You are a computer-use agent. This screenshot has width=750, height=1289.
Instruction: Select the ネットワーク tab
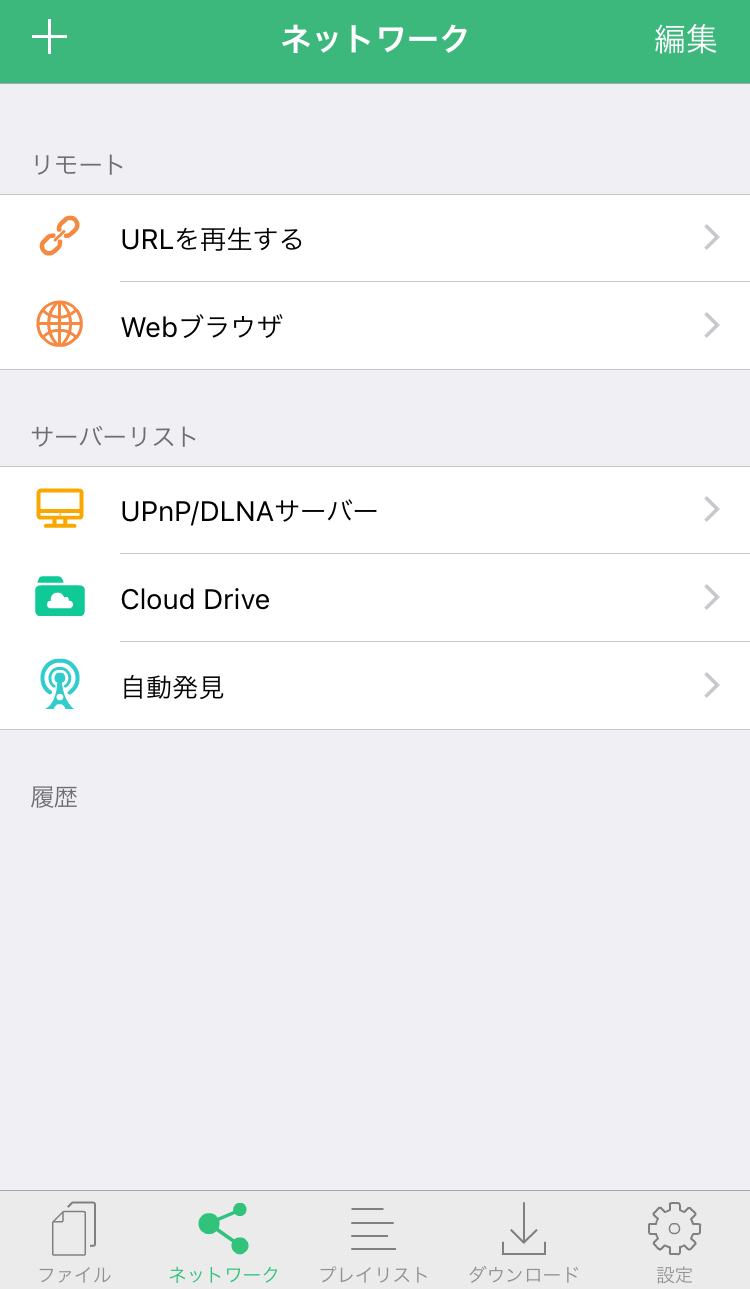tap(224, 1242)
